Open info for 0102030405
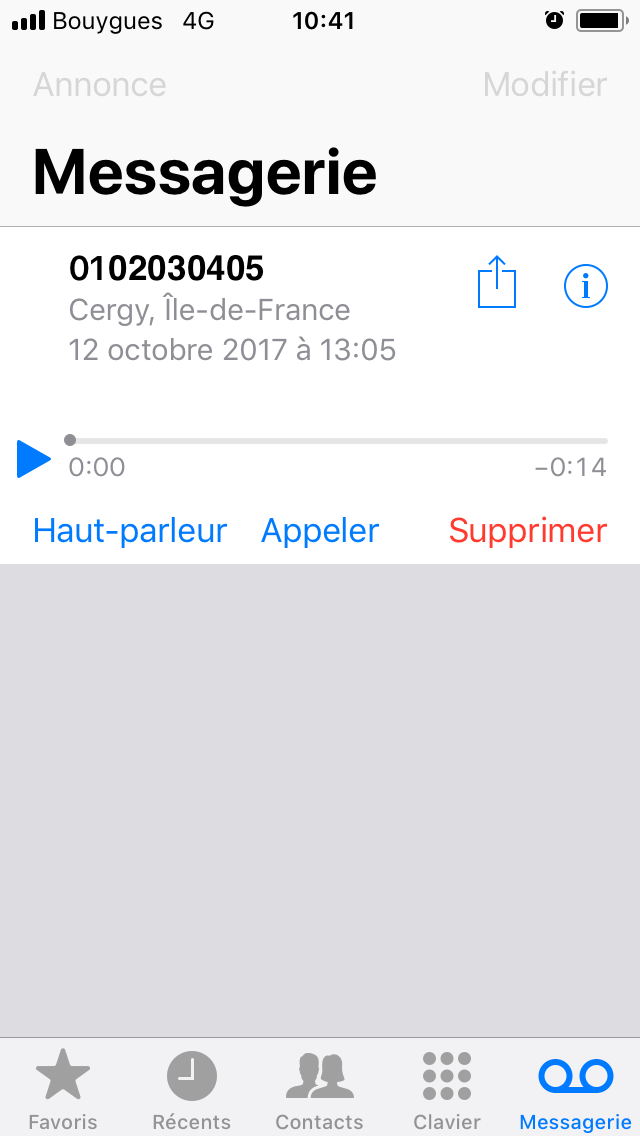 tap(586, 287)
